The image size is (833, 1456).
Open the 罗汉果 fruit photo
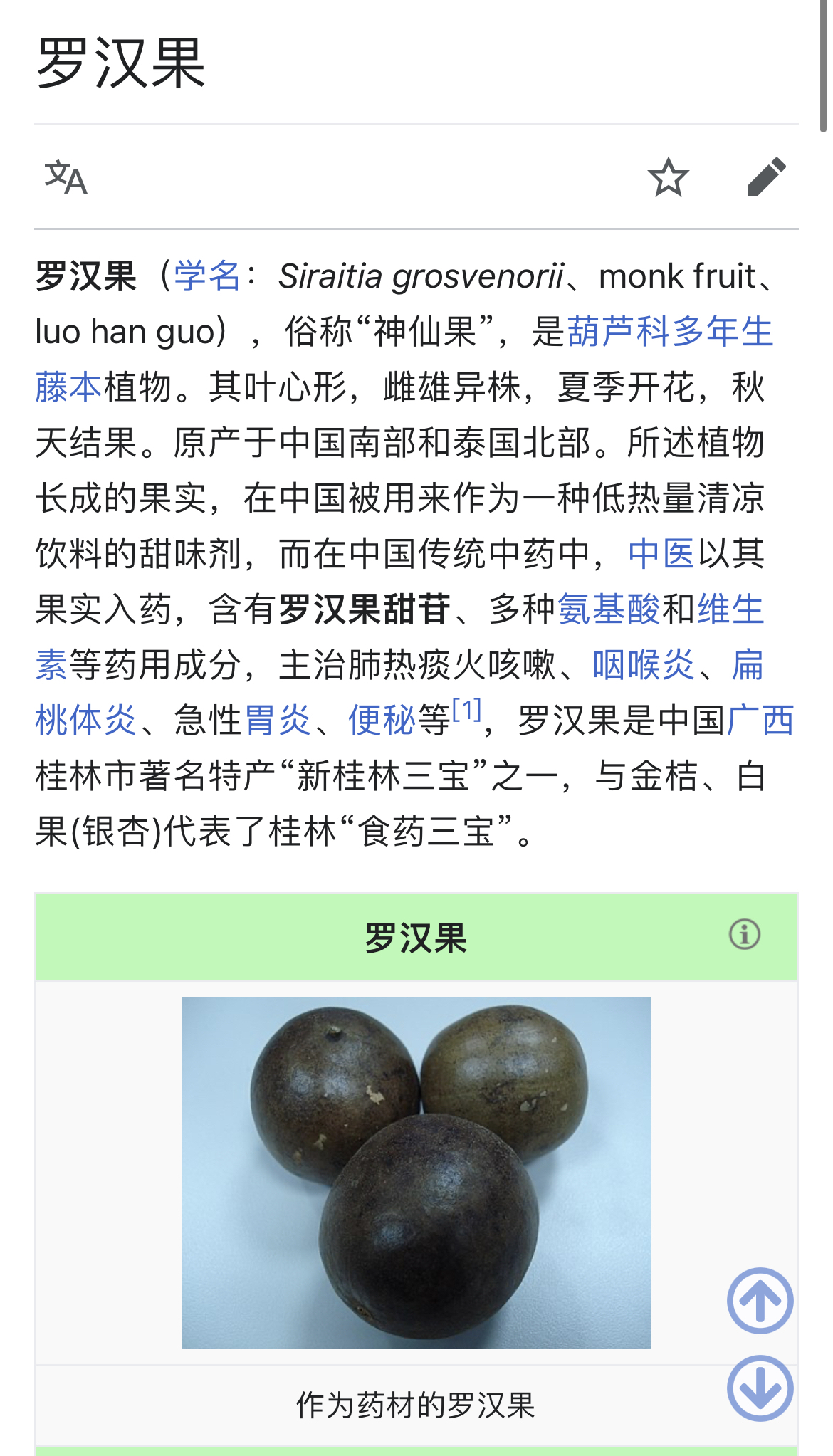coord(416,1173)
